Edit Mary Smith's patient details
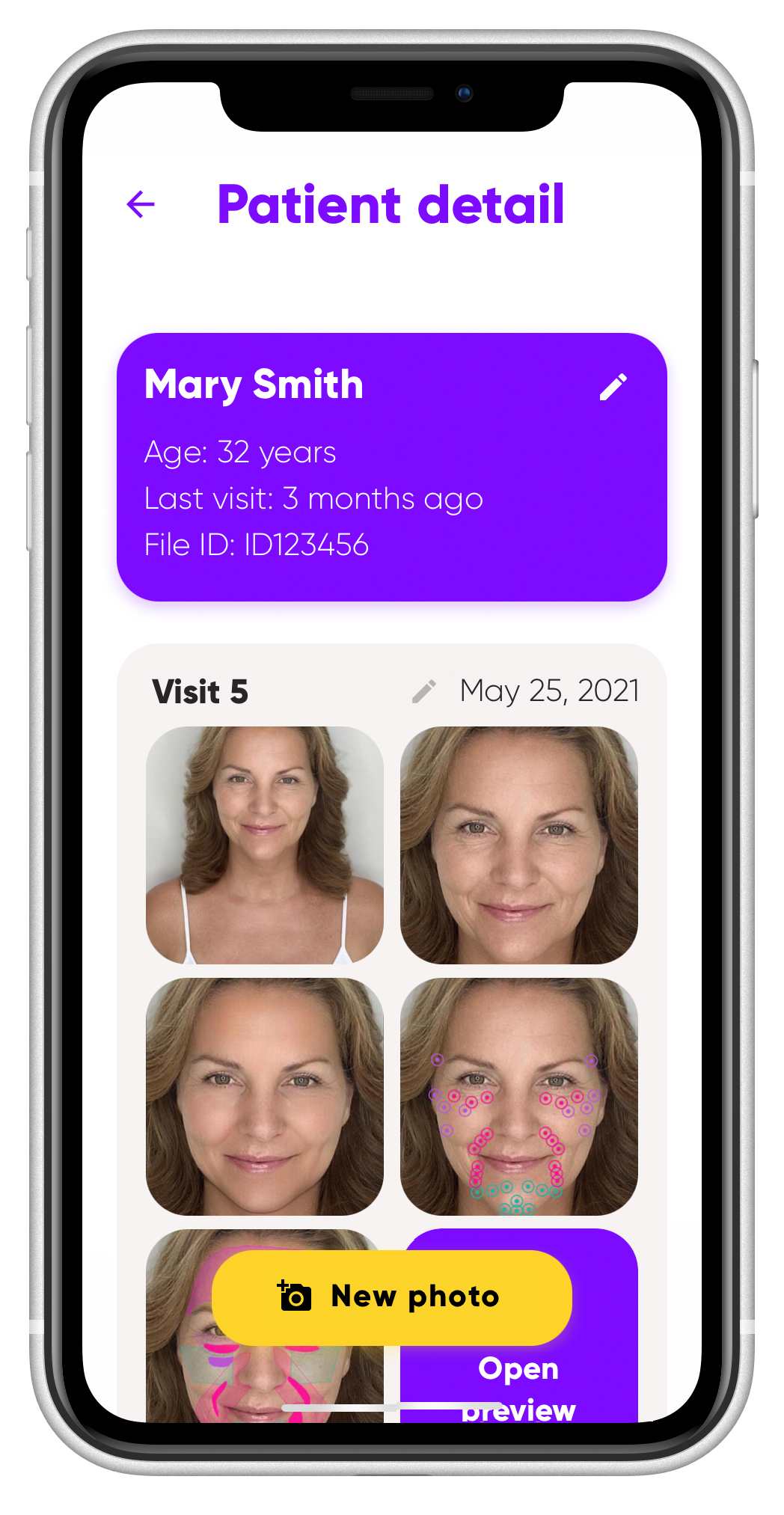Viewport: 784px width, 1515px height. [x=613, y=387]
